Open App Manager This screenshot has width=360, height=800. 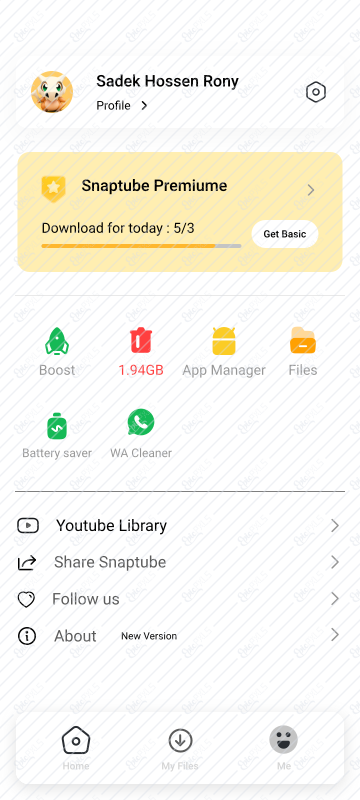click(224, 352)
